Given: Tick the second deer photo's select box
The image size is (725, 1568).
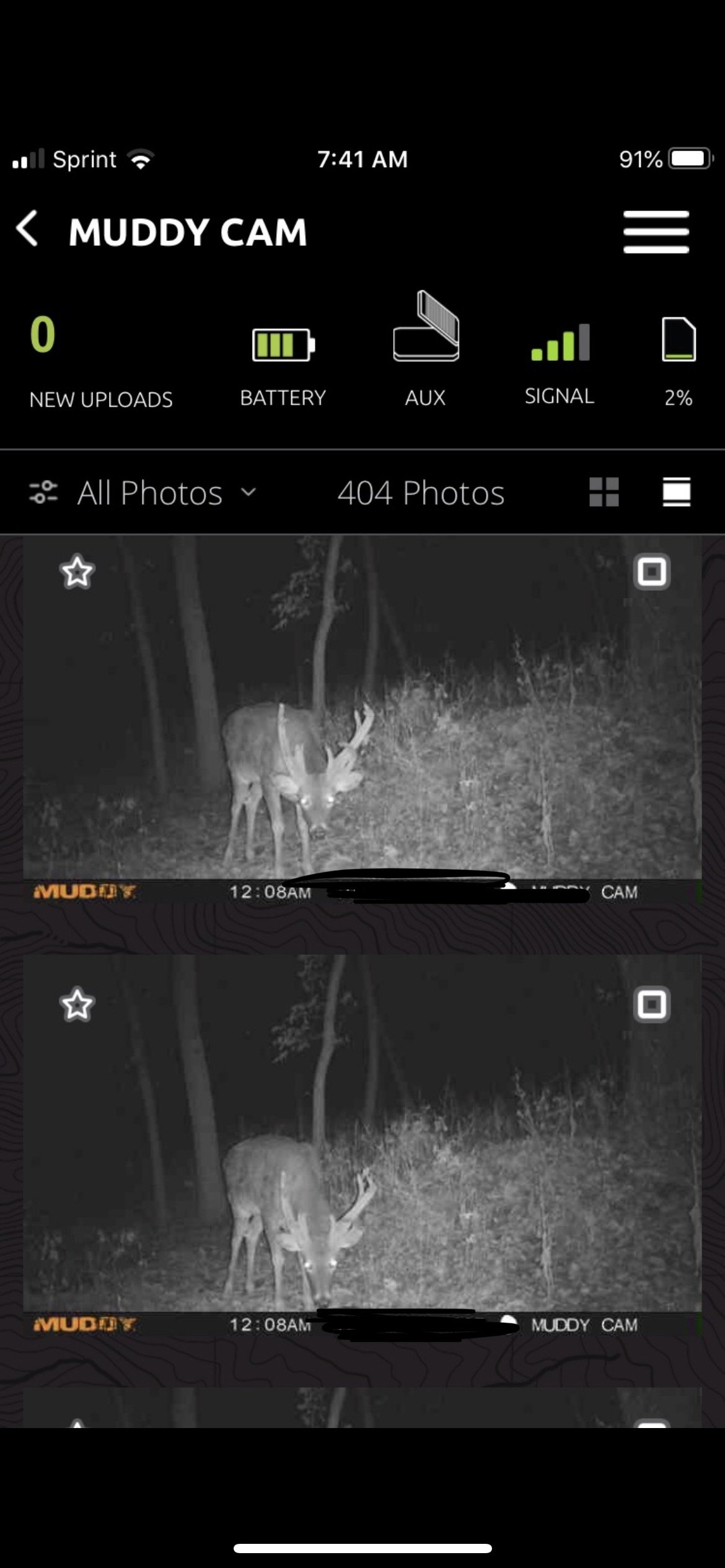Looking at the screenshot, I should [x=651, y=1004].
